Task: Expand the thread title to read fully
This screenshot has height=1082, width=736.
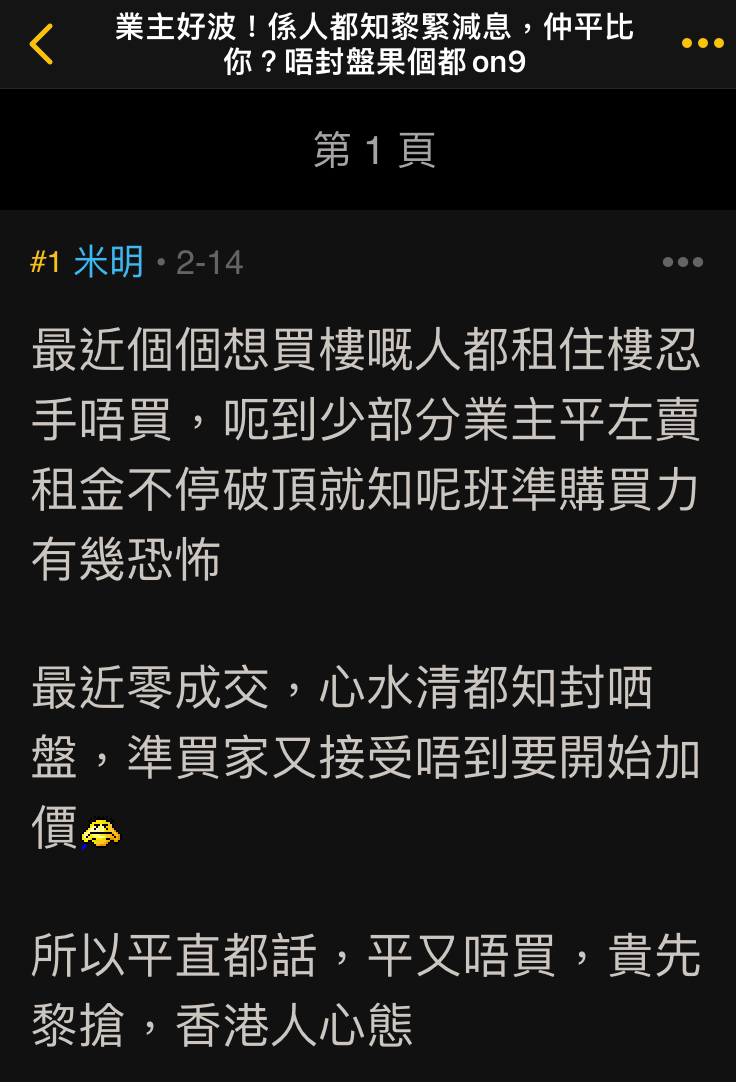Action: click(x=368, y=44)
